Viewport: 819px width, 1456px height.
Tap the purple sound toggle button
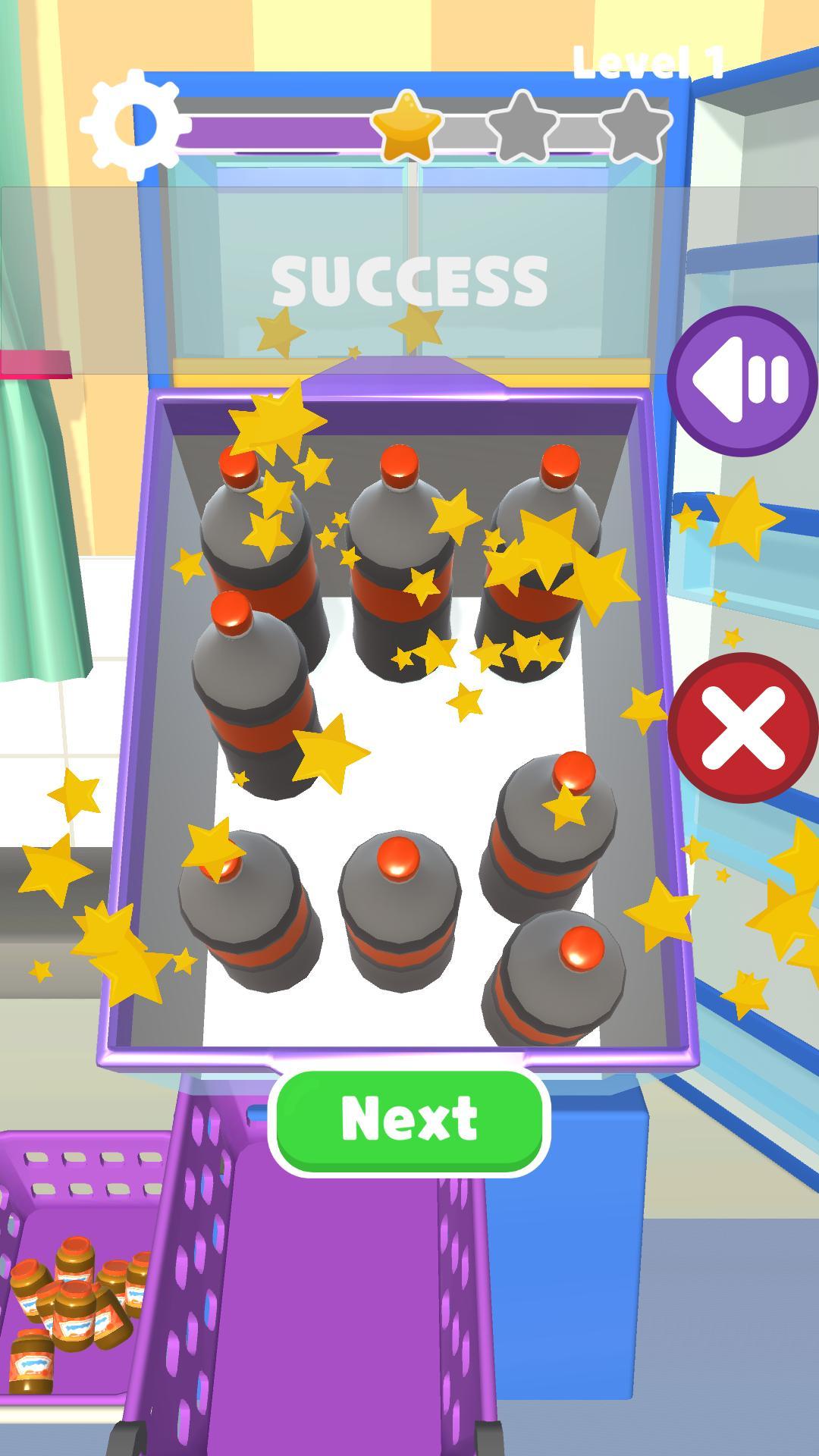click(742, 380)
